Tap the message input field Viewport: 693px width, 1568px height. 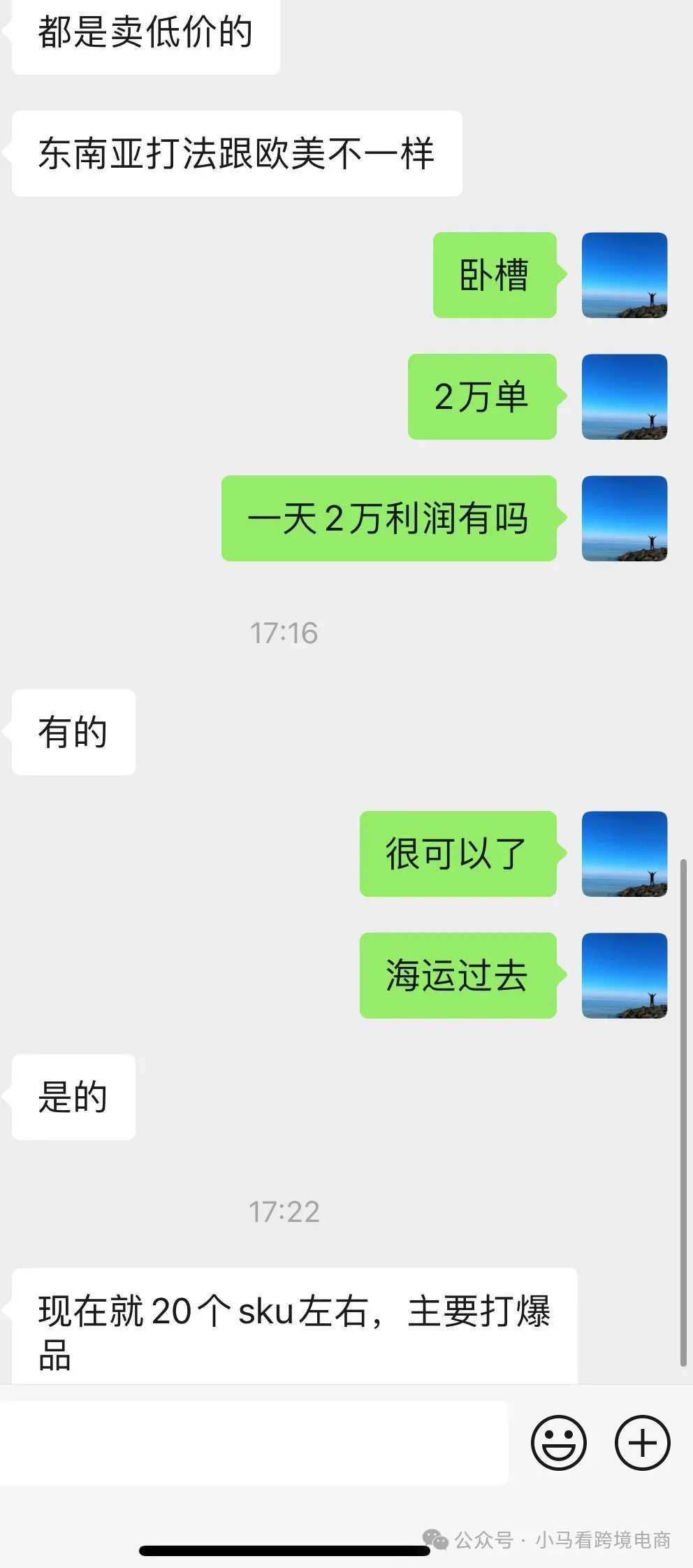coord(254,1443)
